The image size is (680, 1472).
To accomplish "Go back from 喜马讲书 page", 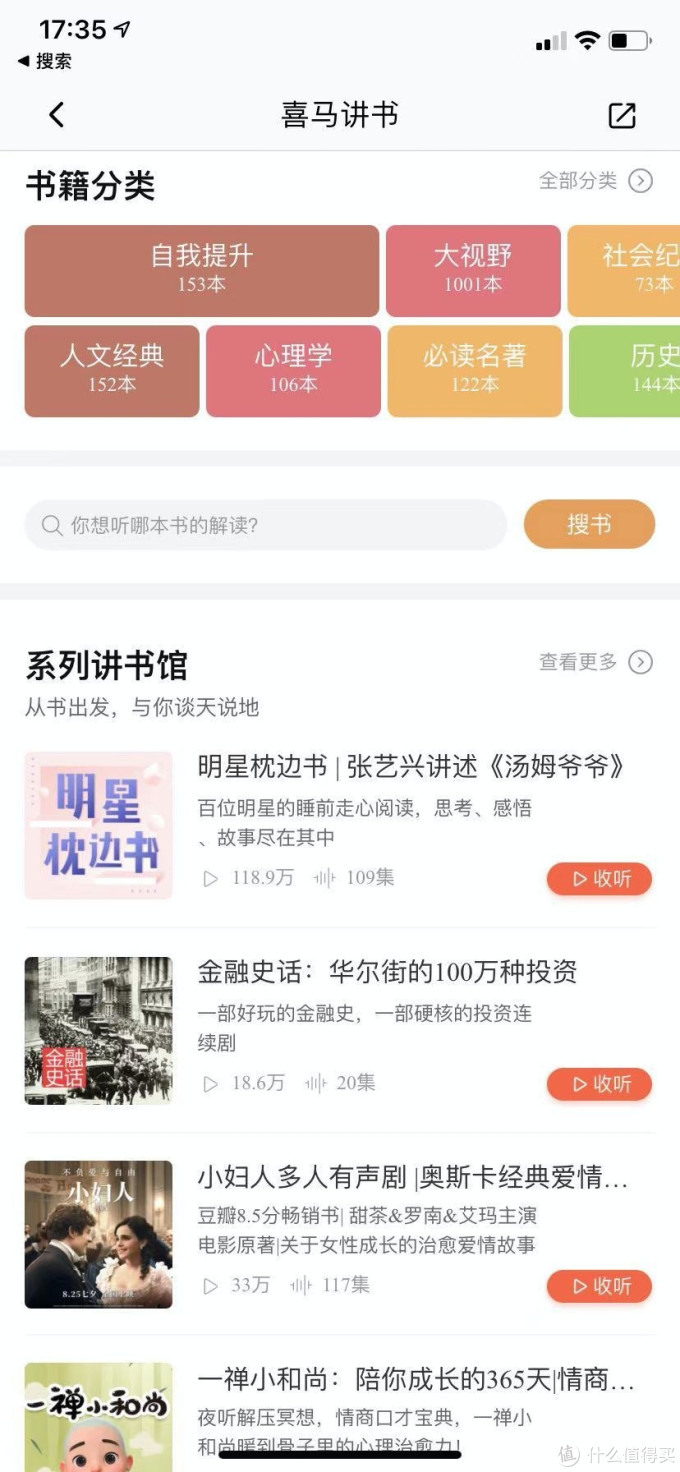I will point(57,115).
